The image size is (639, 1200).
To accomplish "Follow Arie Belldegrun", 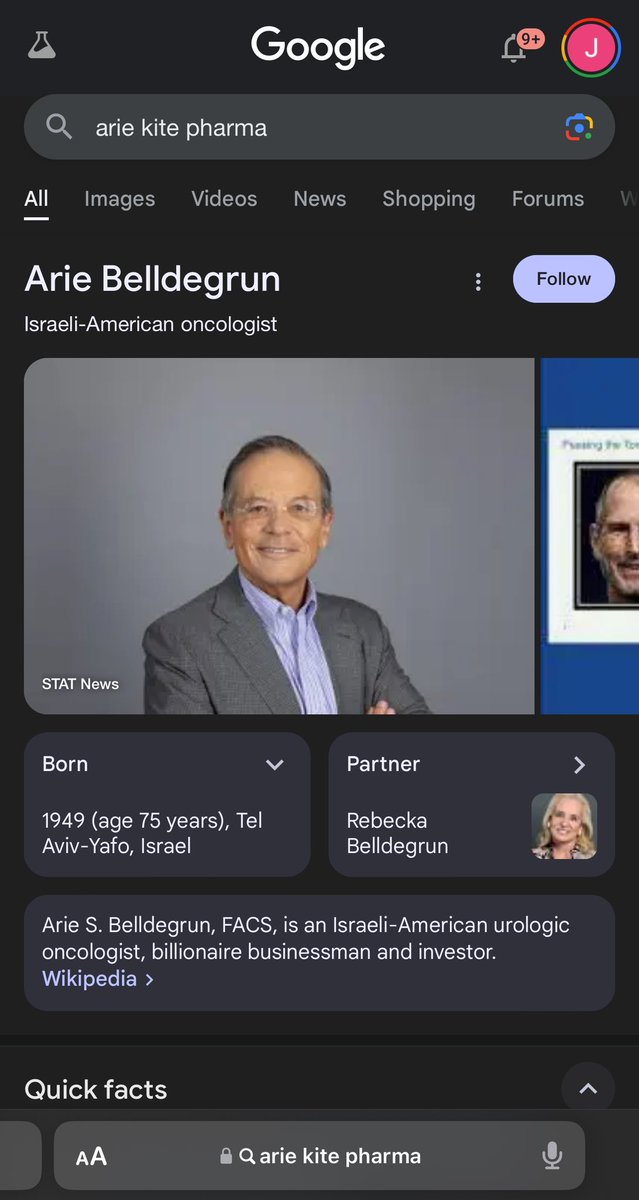I will click(563, 279).
